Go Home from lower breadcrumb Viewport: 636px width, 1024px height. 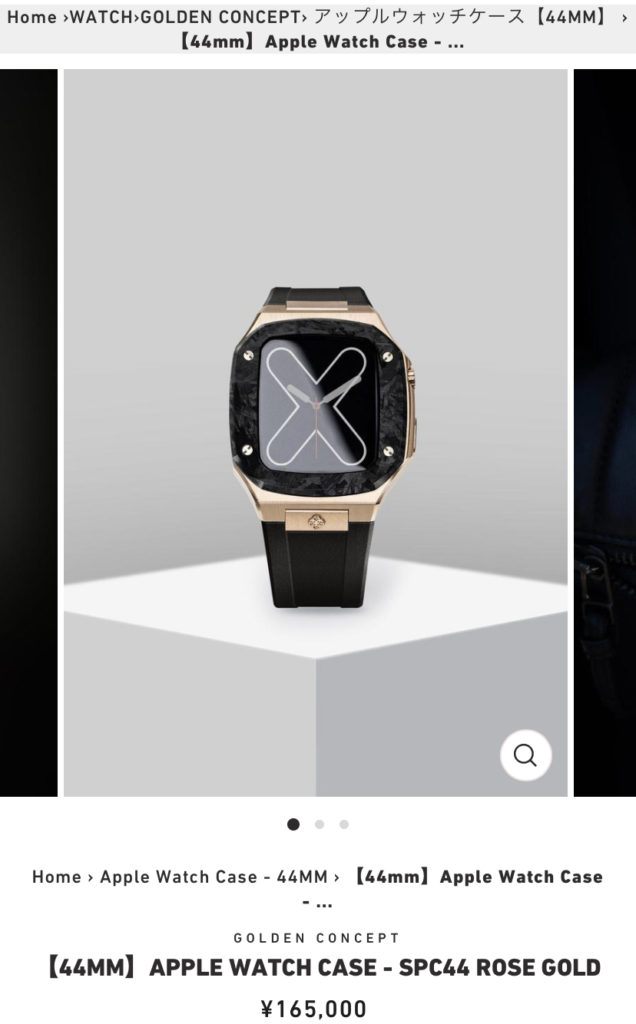[56, 877]
